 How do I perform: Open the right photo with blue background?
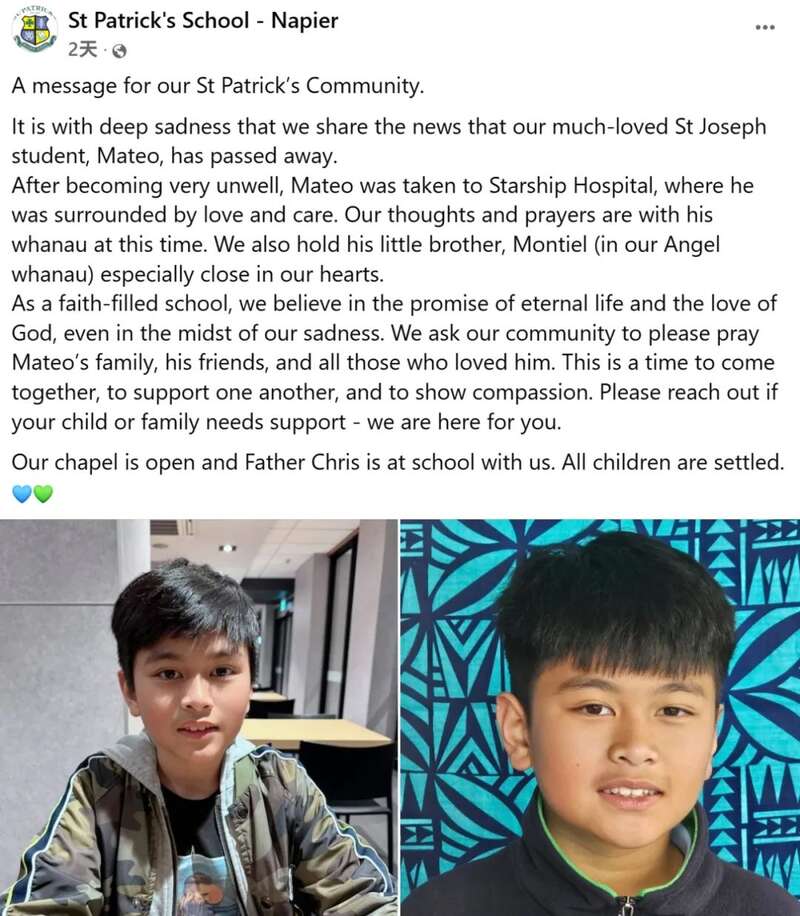(600, 716)
